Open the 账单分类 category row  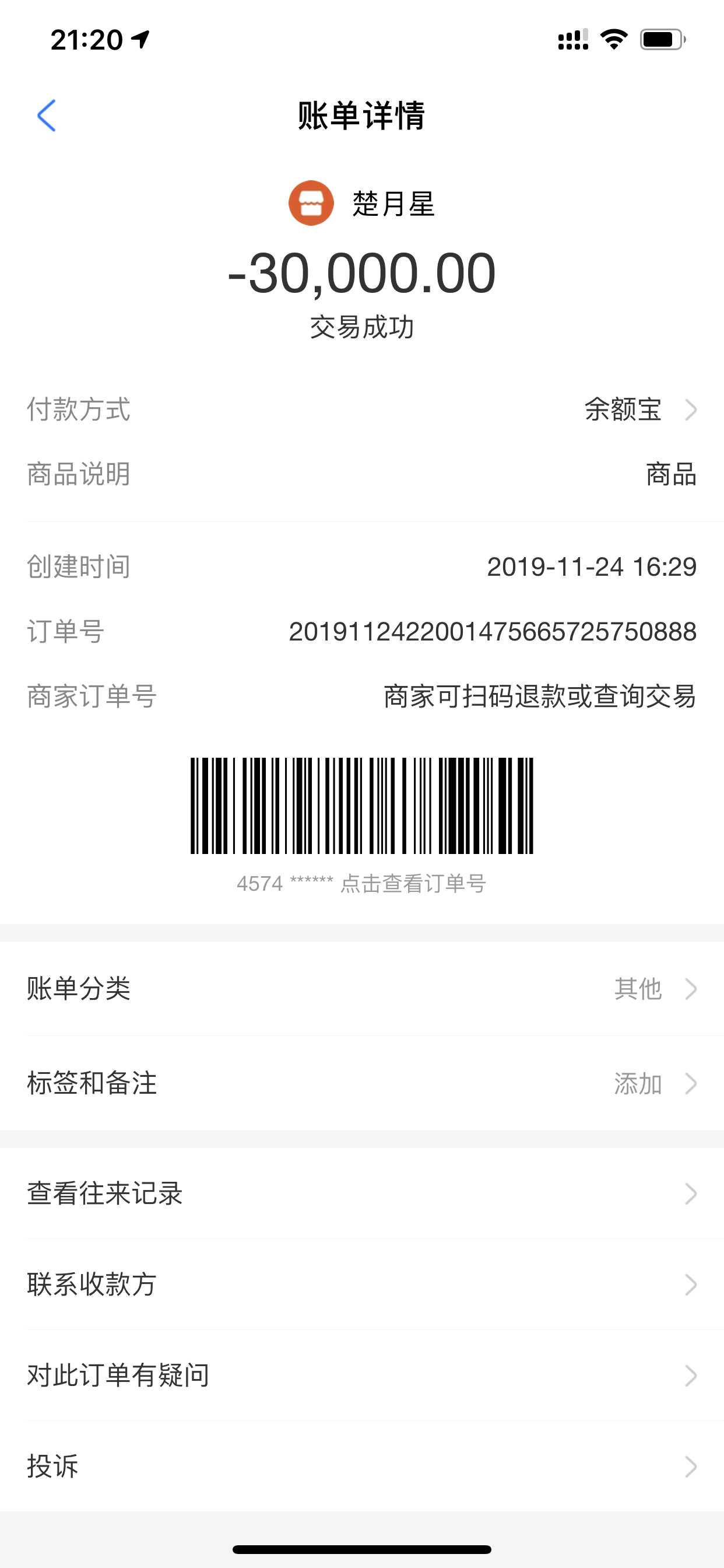pyautogui.click(x=361, y=989)
